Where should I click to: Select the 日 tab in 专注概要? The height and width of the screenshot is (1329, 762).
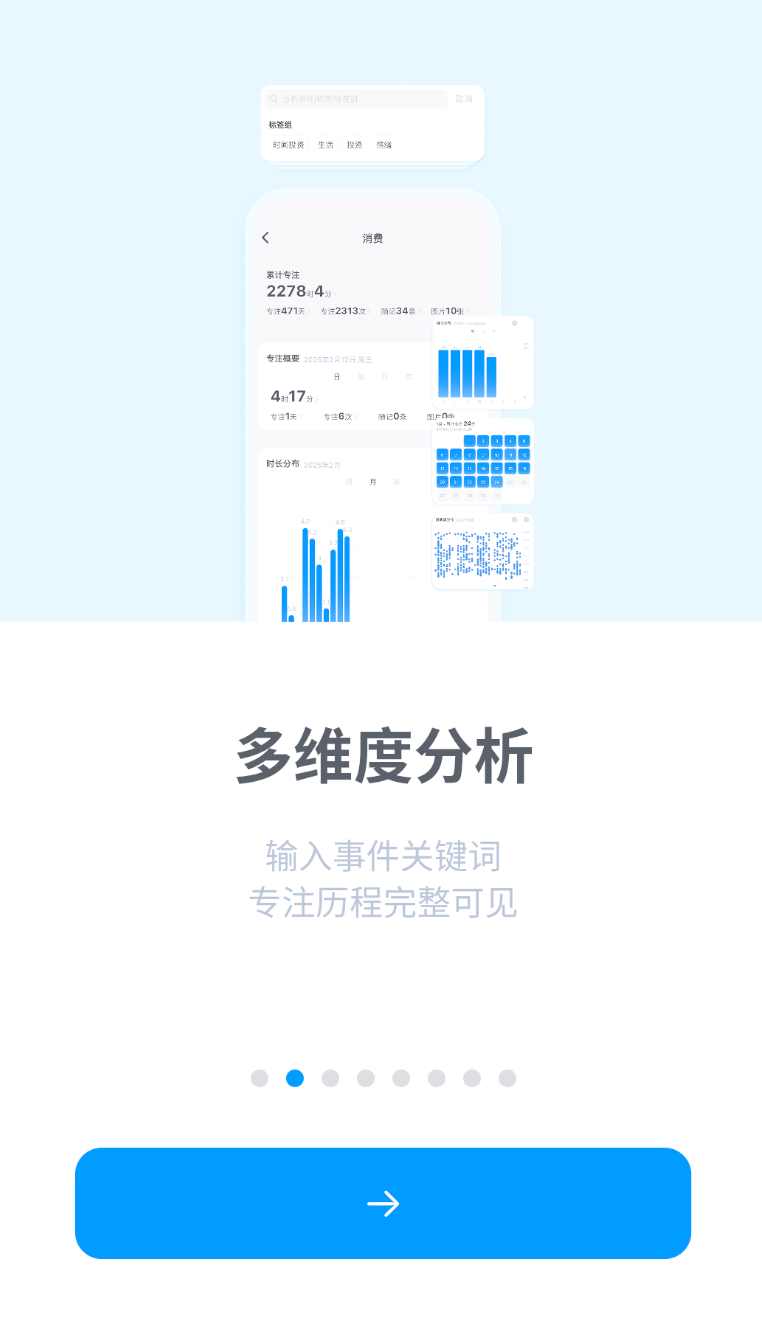[338, 376]
